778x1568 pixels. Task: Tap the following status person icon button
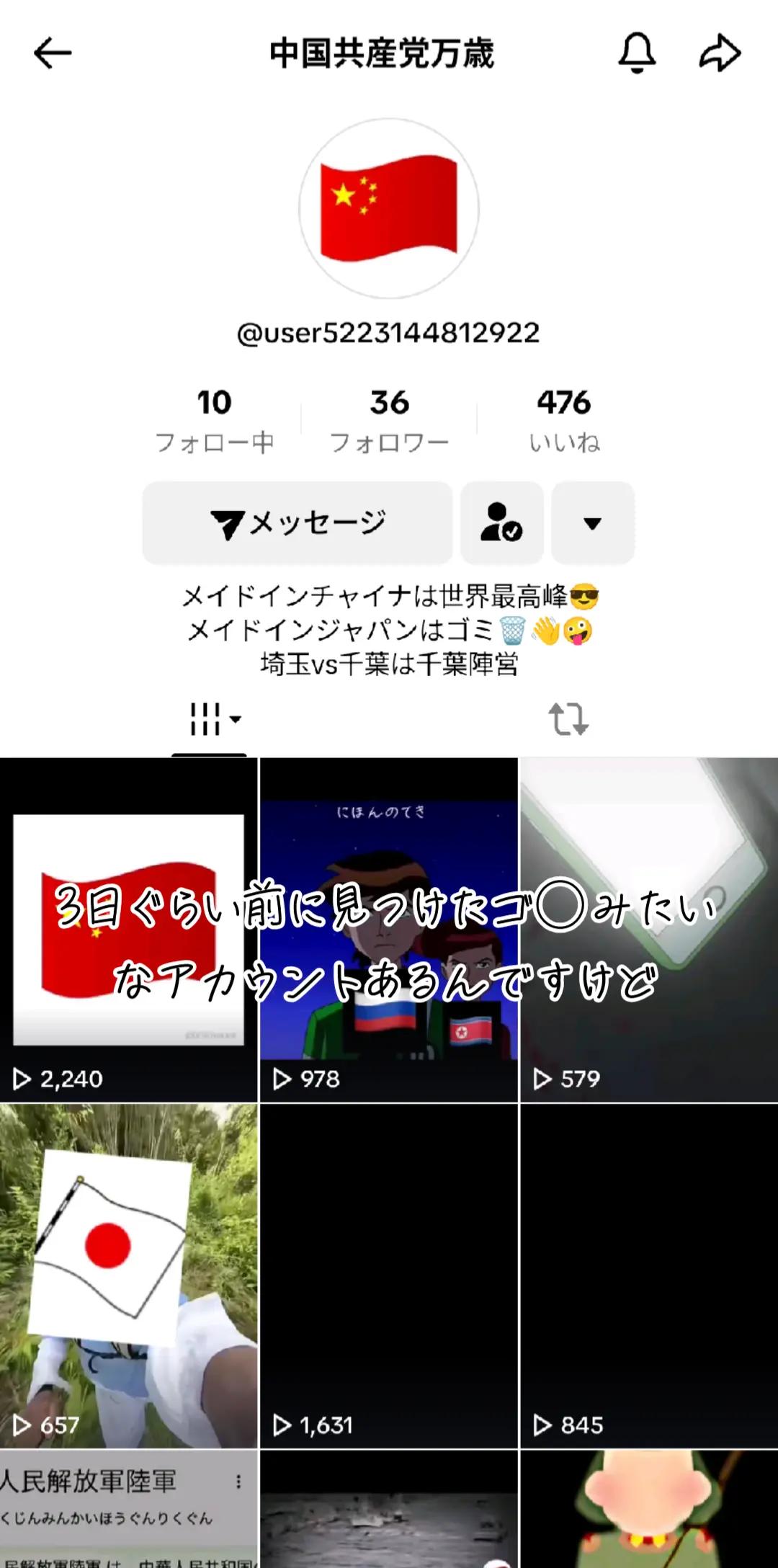point(502,523)
